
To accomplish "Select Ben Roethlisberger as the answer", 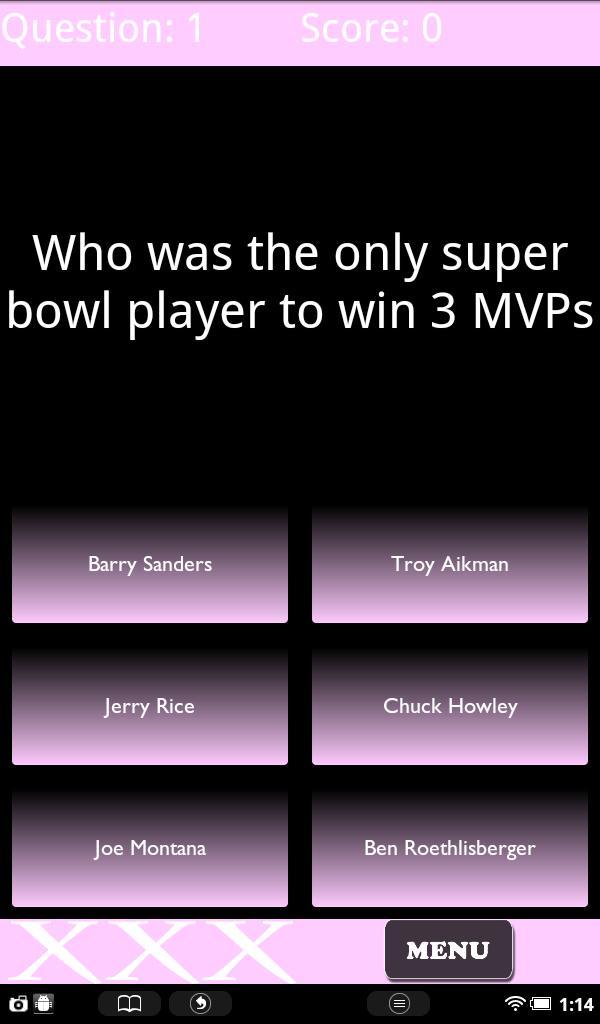I will coord(450,848).
